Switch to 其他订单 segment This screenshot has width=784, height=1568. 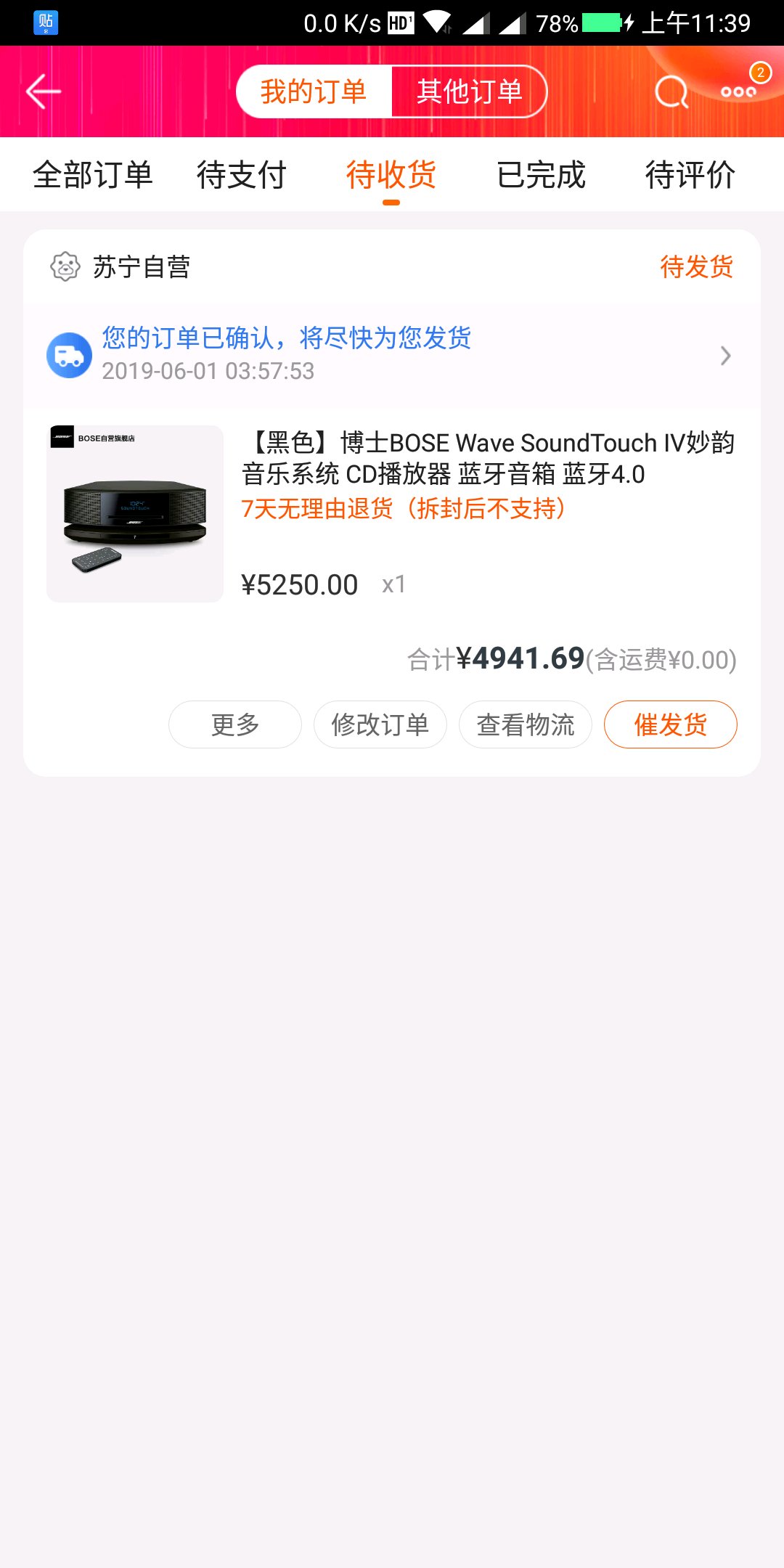469,91
